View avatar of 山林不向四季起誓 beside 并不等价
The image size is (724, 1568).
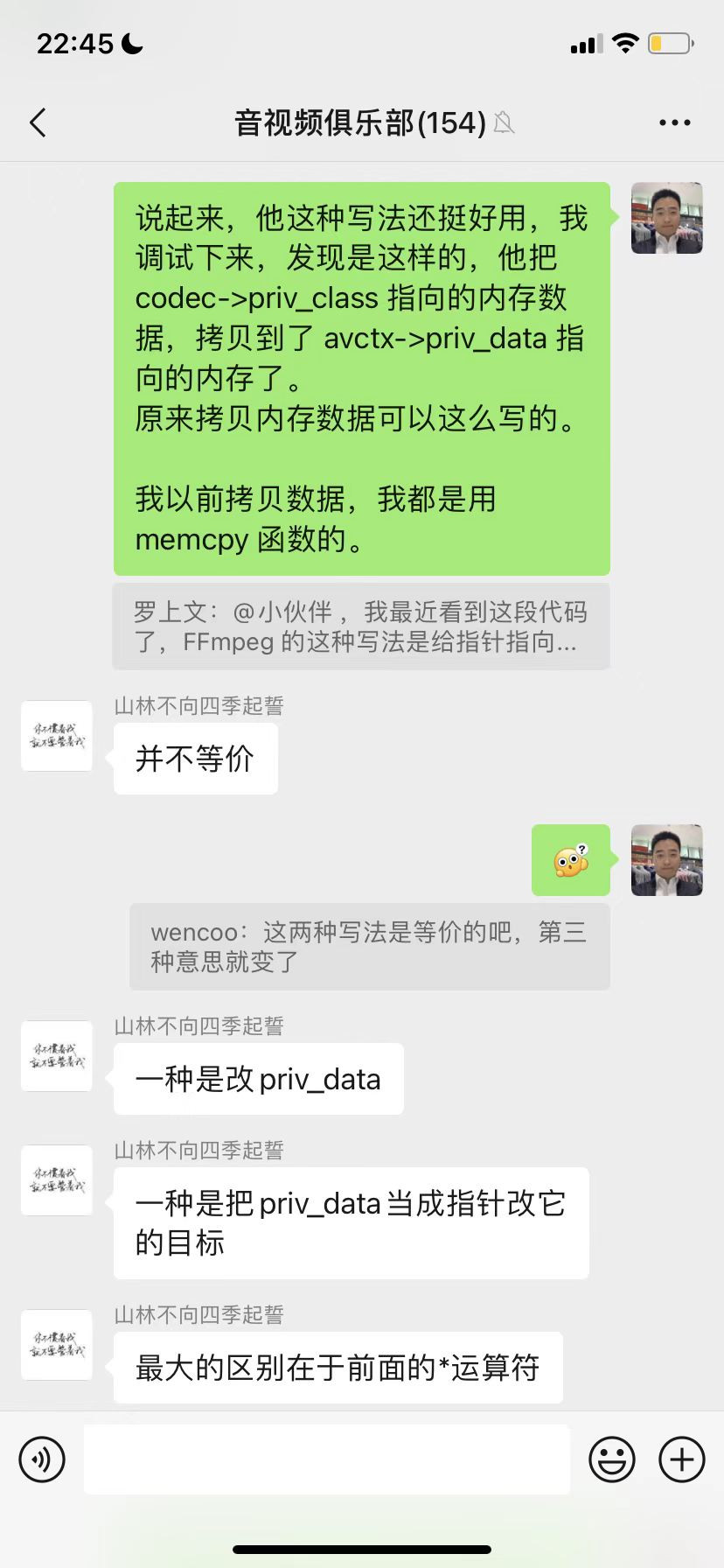[57, 736]
